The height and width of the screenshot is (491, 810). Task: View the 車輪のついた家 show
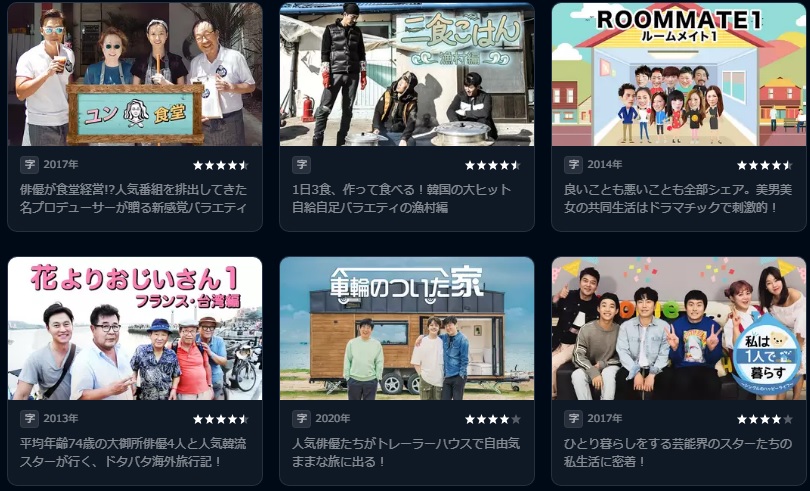(x=407, y=329)
